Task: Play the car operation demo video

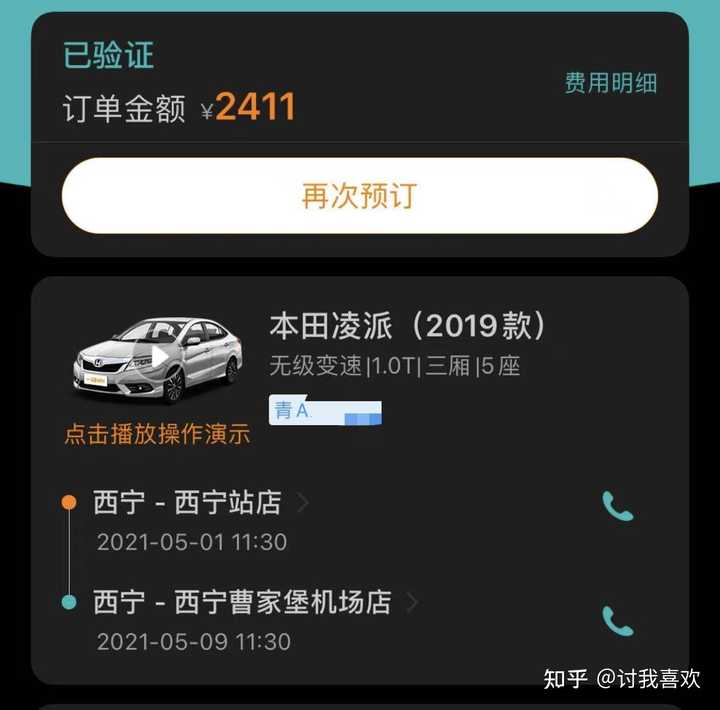Action: 156,360
